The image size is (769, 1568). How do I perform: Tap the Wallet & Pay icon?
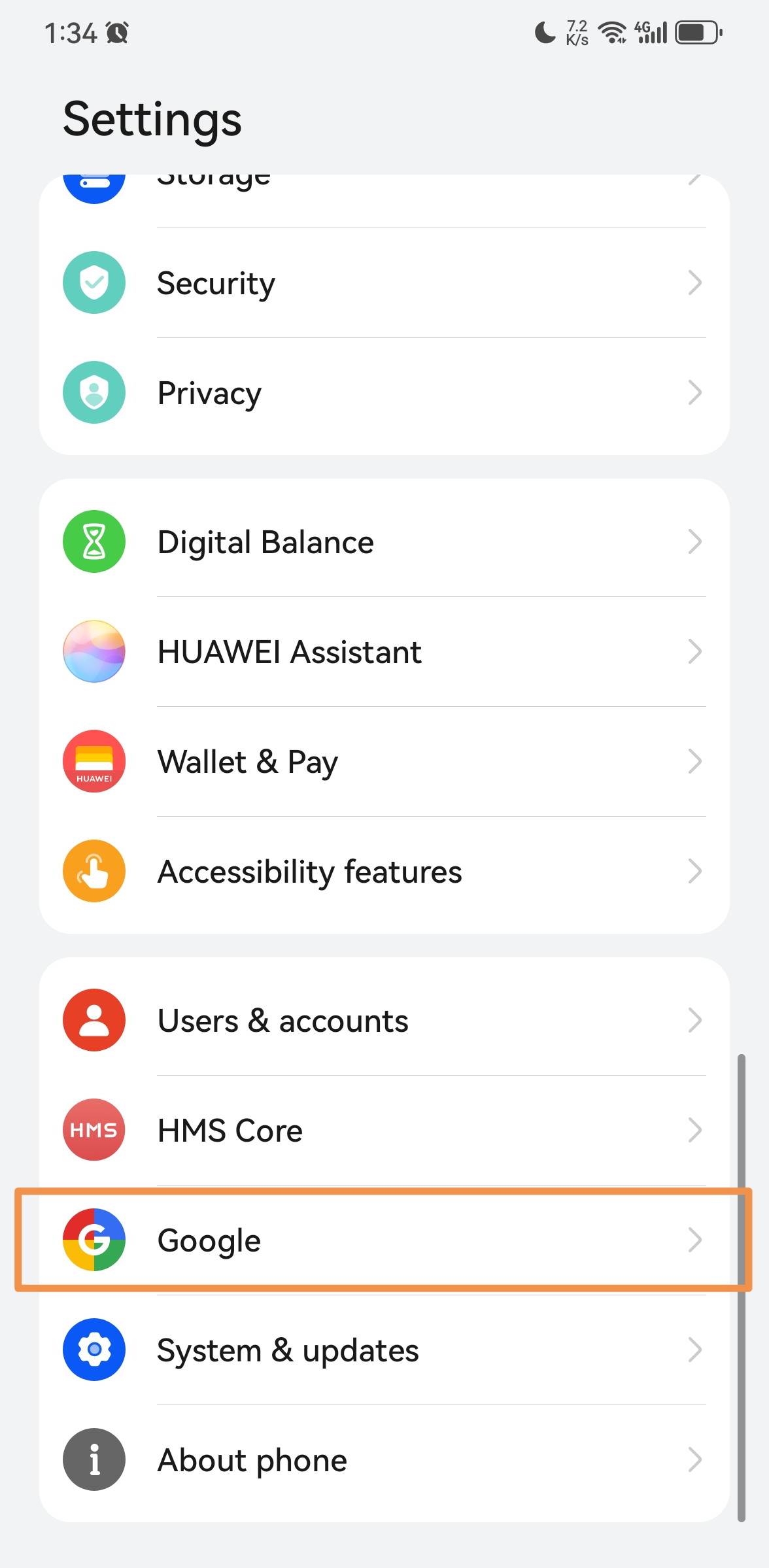(94, 761)
